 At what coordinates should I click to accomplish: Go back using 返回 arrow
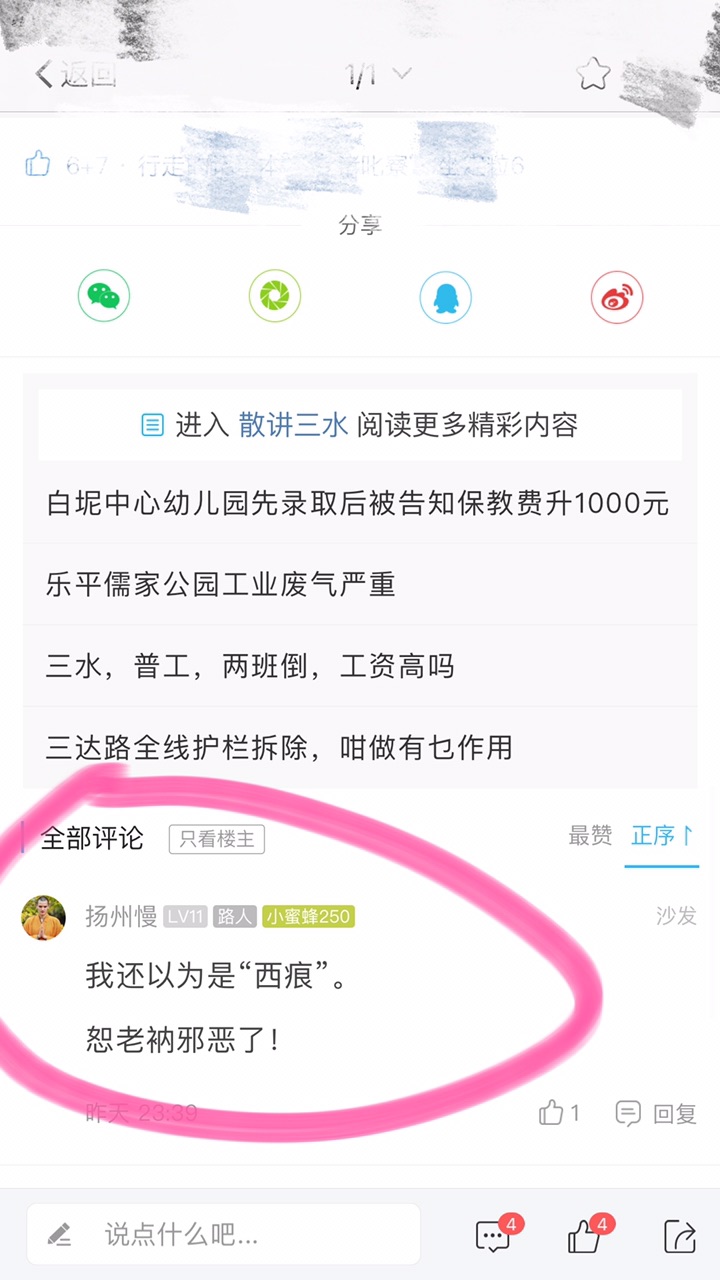[x=76, y=74]
